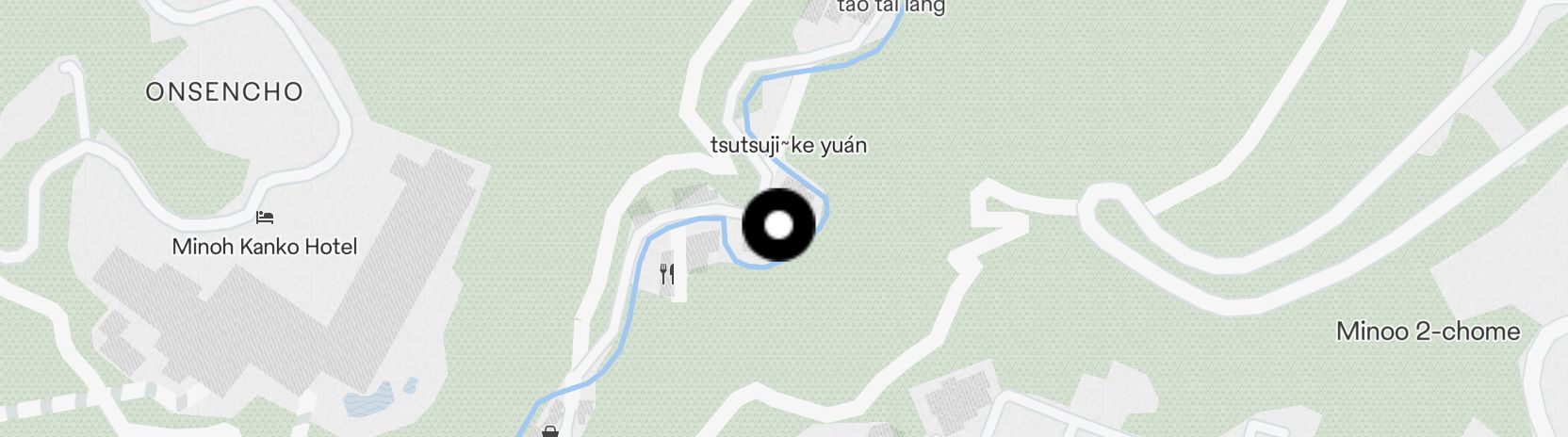Tap the shopping bag map icon
The height and width of the screenshot is (437, 1568).
coord(549,431)
